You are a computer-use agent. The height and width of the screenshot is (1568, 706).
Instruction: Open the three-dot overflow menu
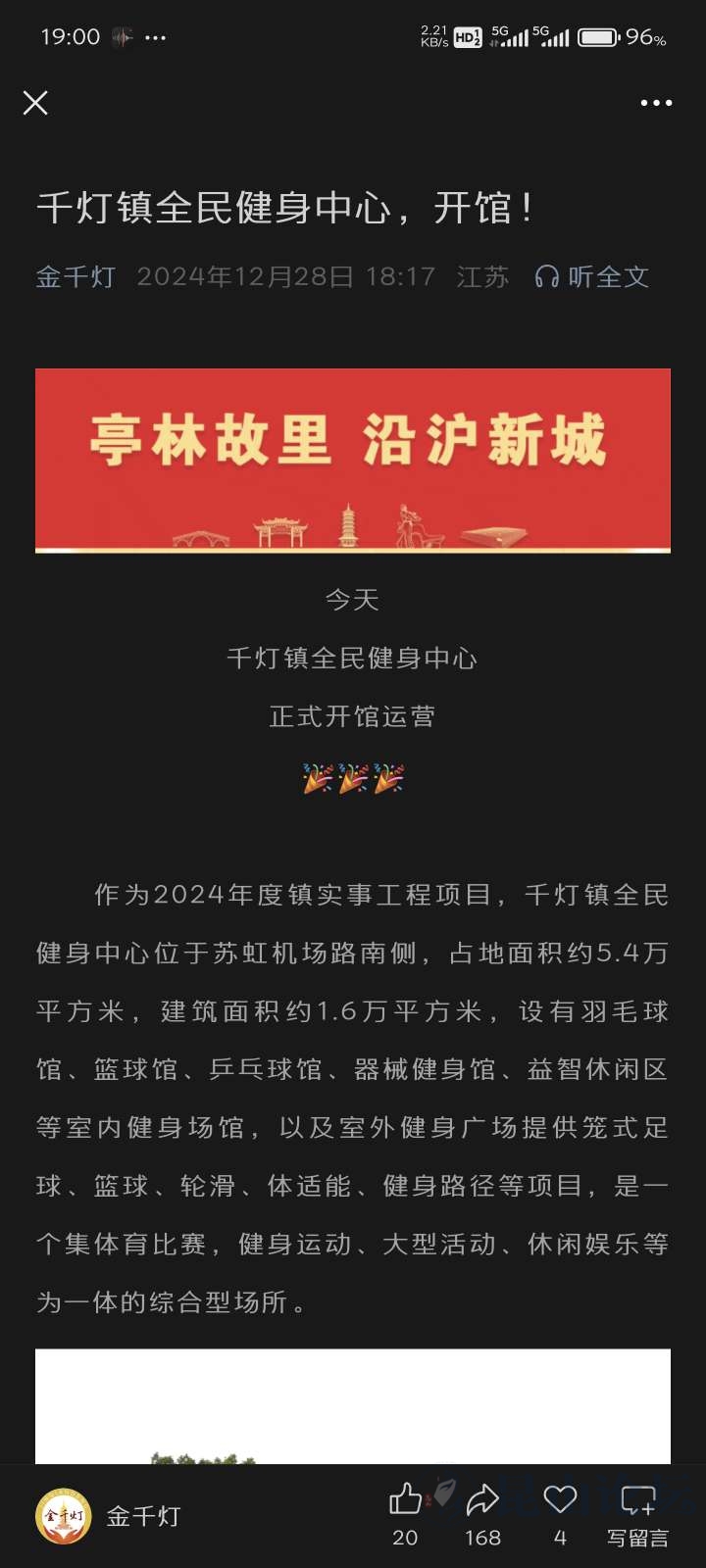point(656,103)
